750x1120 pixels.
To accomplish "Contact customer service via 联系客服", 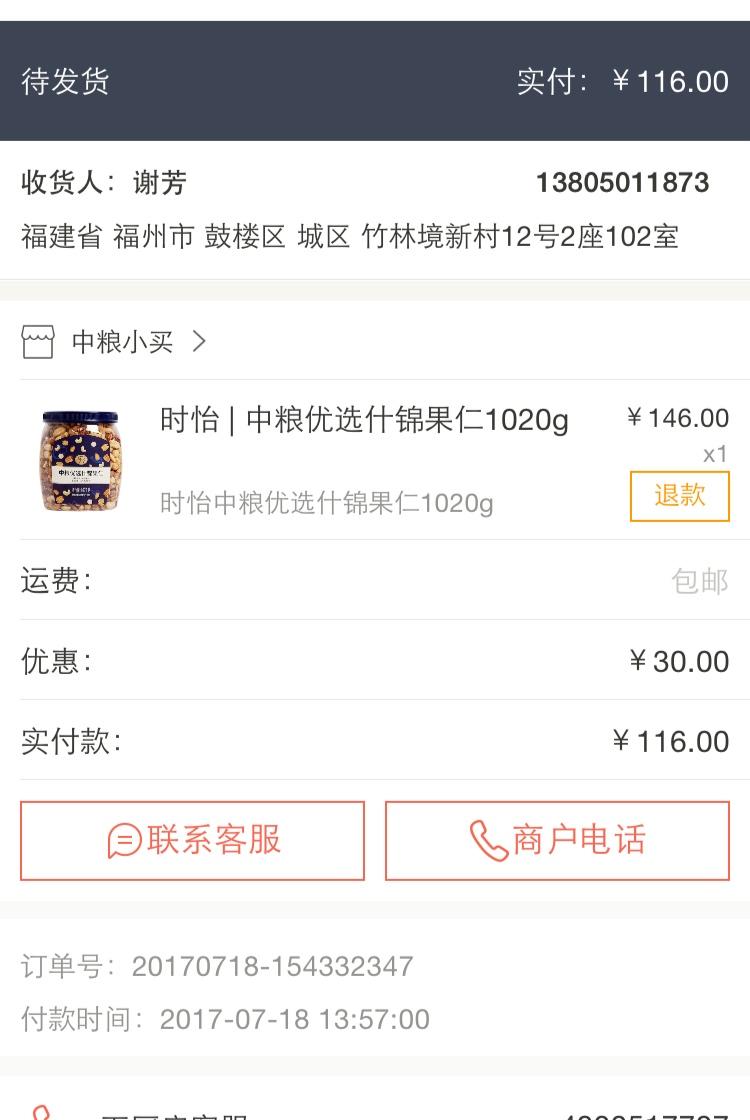I will [x=193, y=840].
